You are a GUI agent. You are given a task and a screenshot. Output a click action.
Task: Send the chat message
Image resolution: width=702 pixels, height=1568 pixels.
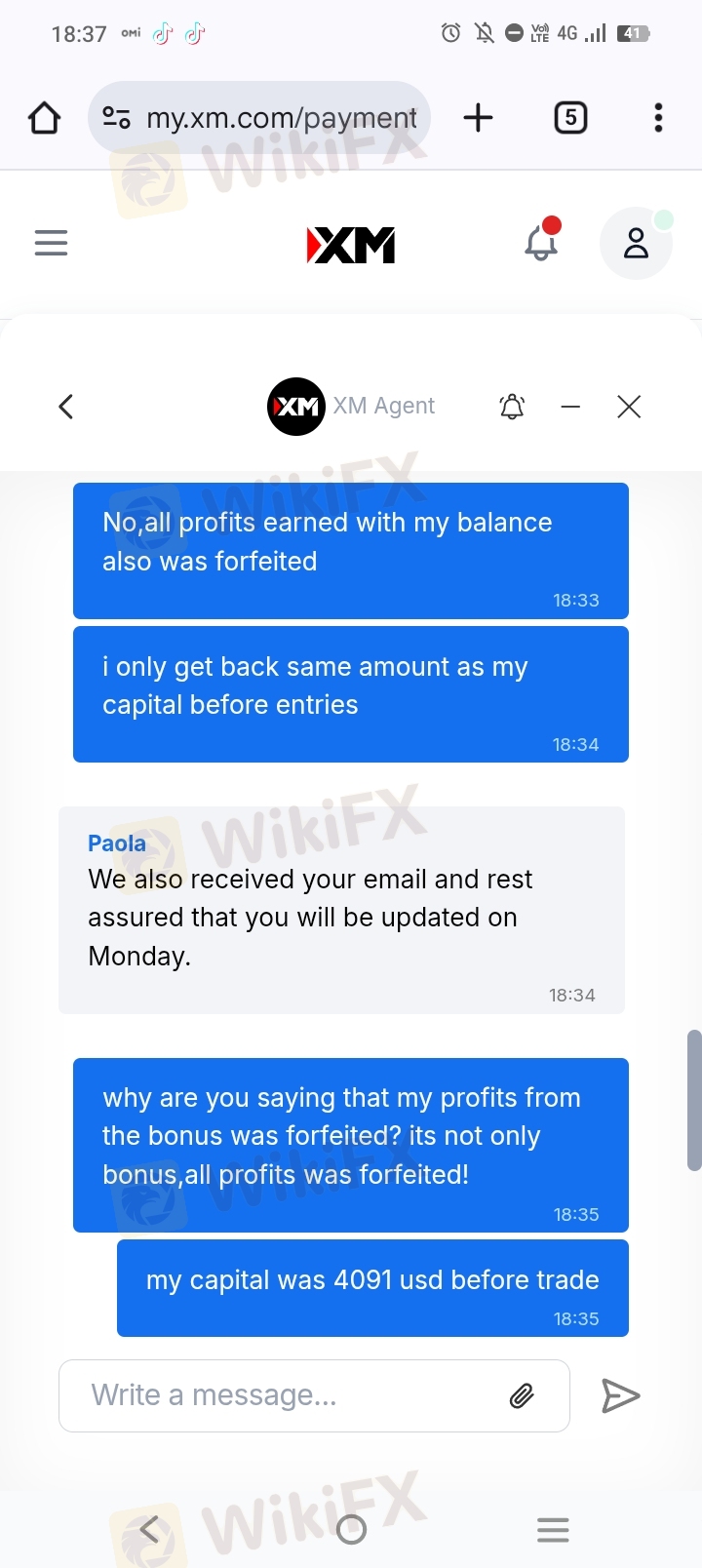(620, 1396)
